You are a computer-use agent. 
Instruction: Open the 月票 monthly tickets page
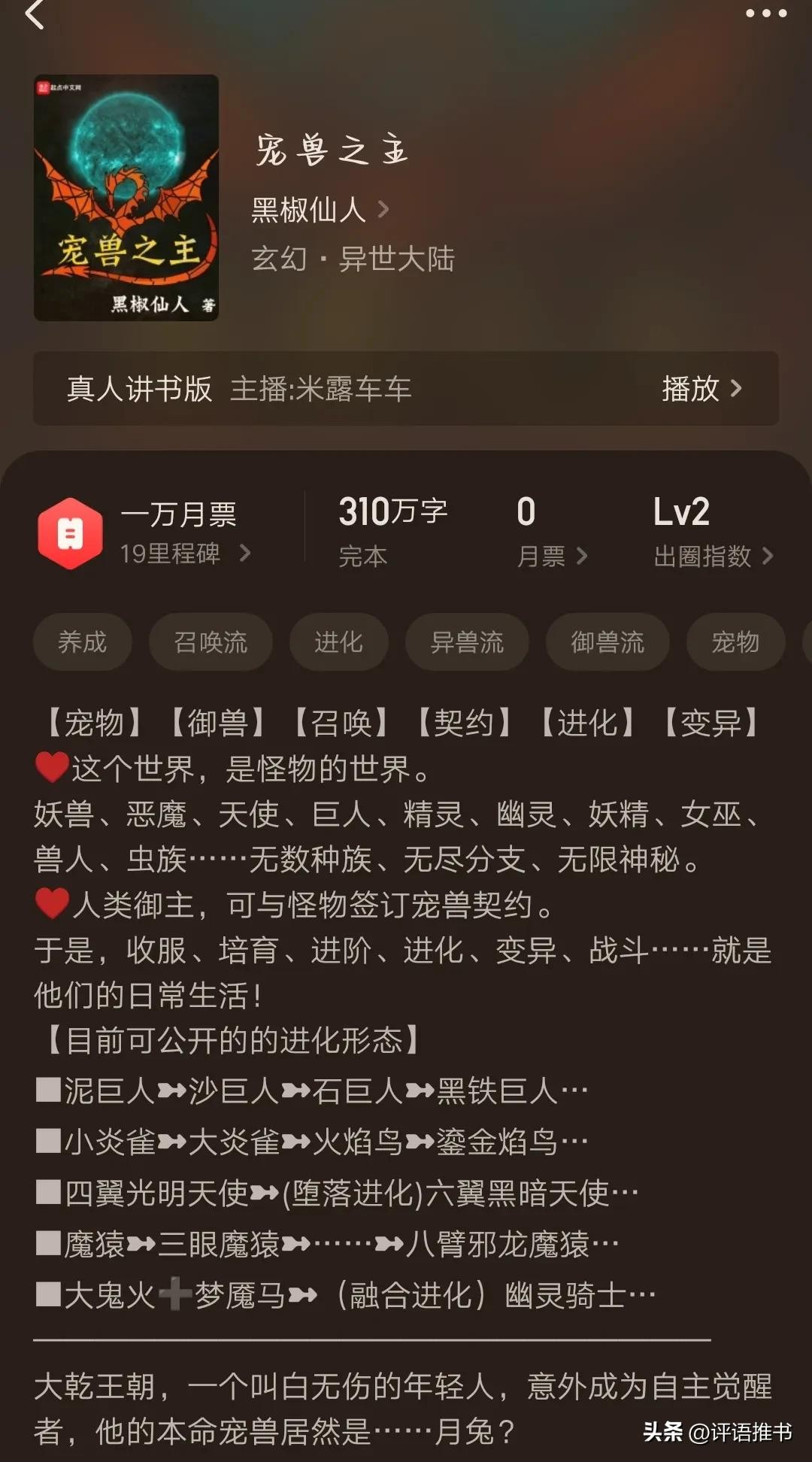(551, 556)
